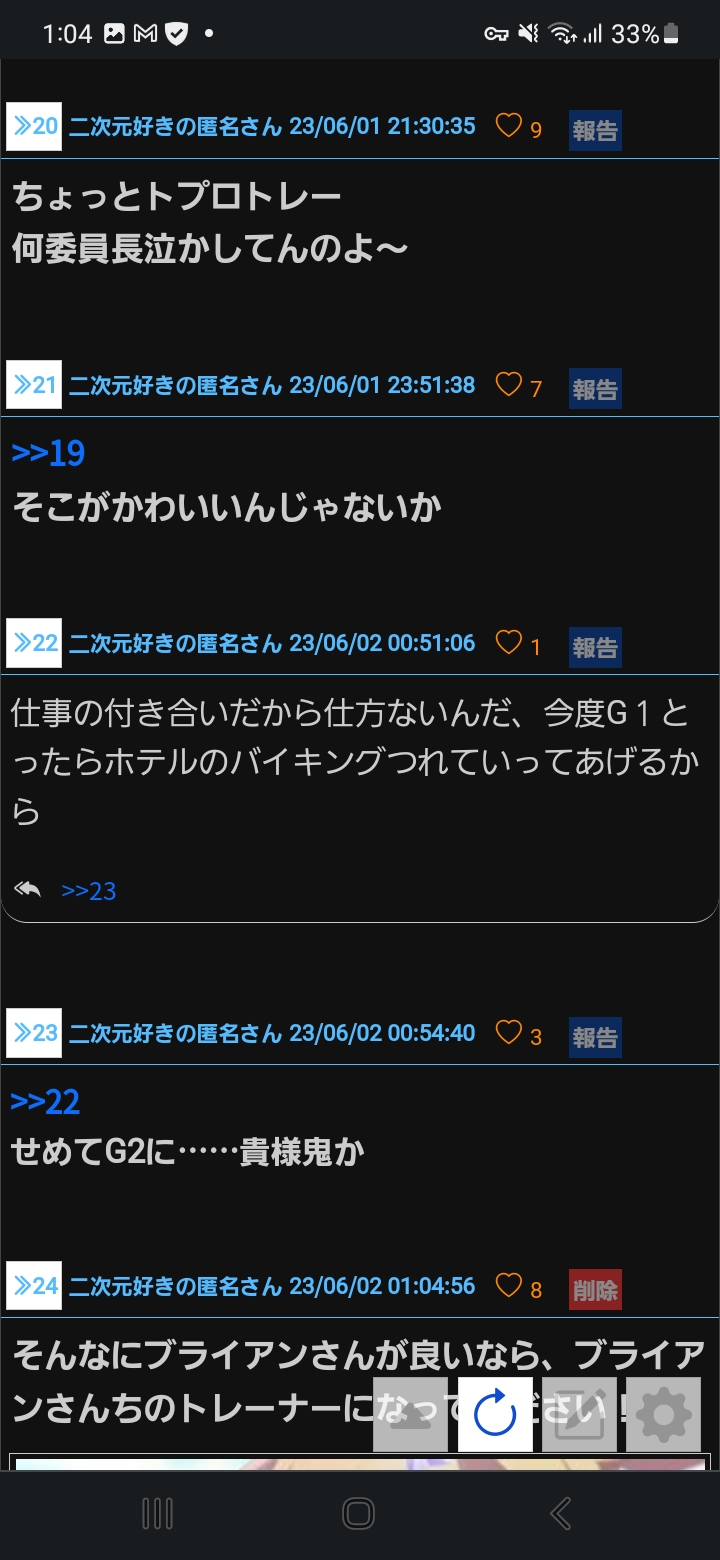
Task: Heart post 24 about ブライアンさん
Action: click(509, 1285)
